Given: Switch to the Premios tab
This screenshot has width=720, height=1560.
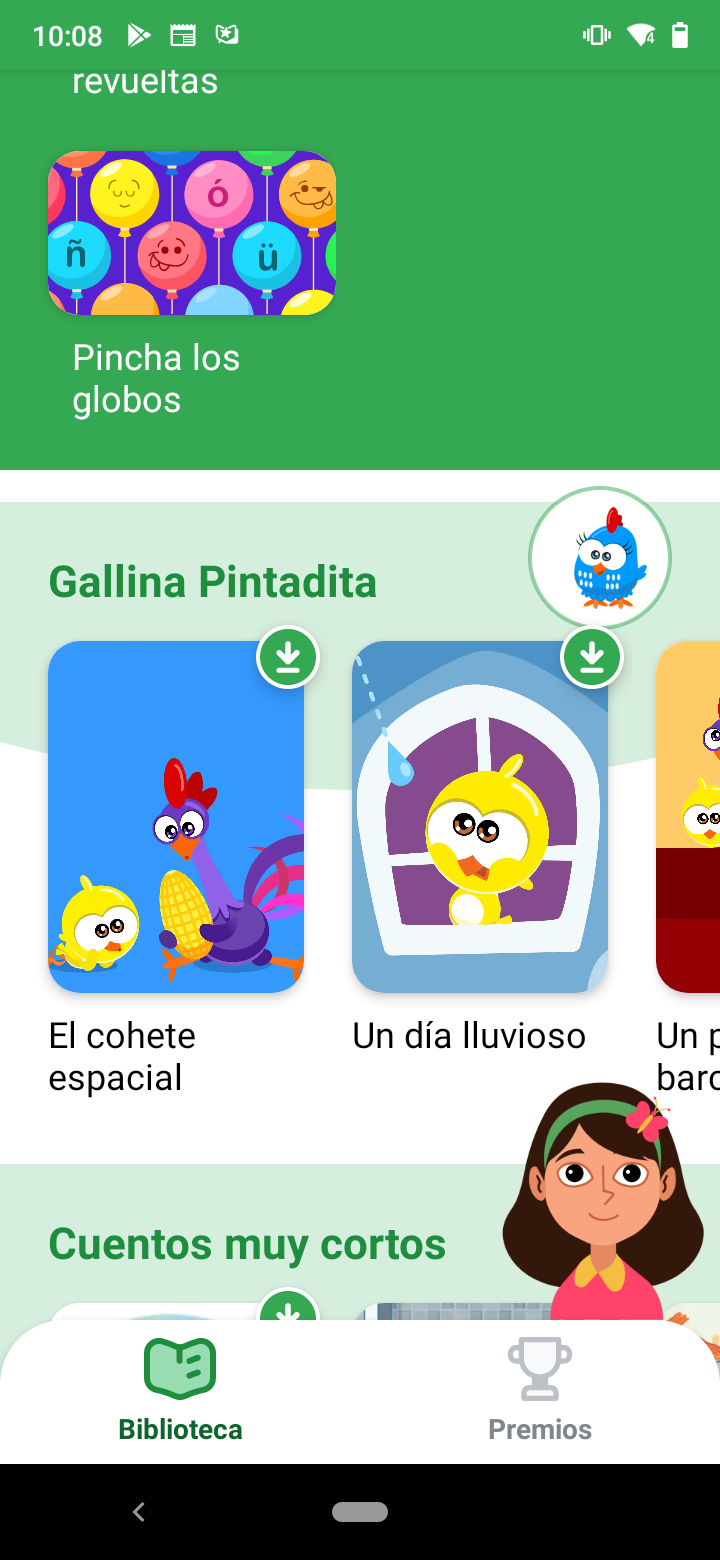Looking at the screenshot, I should coord(539,1390).
